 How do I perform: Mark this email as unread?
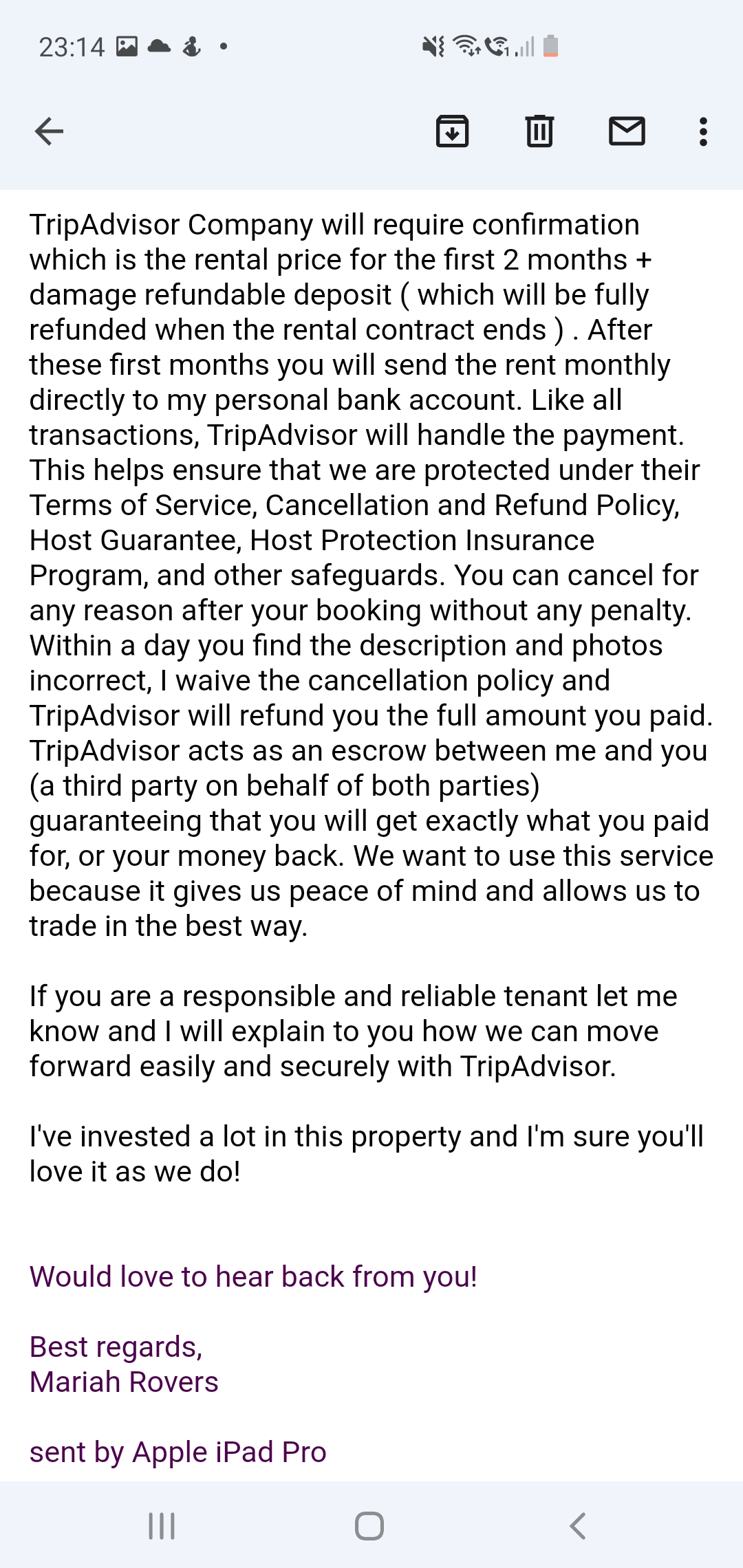click(627, 131)
